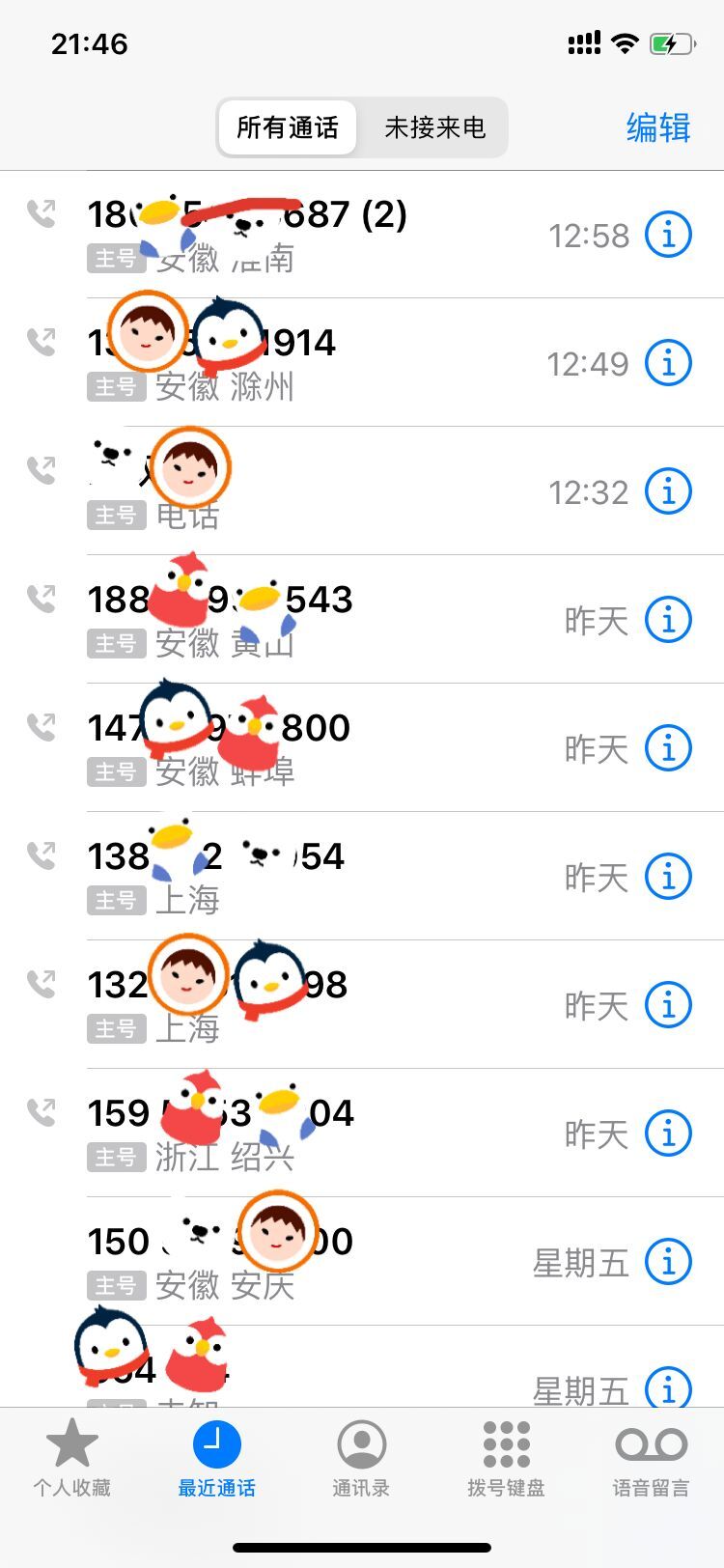Select the 最近通话 recents tab
Viewport: 724px width, 1568px height.
point(216,1458)
